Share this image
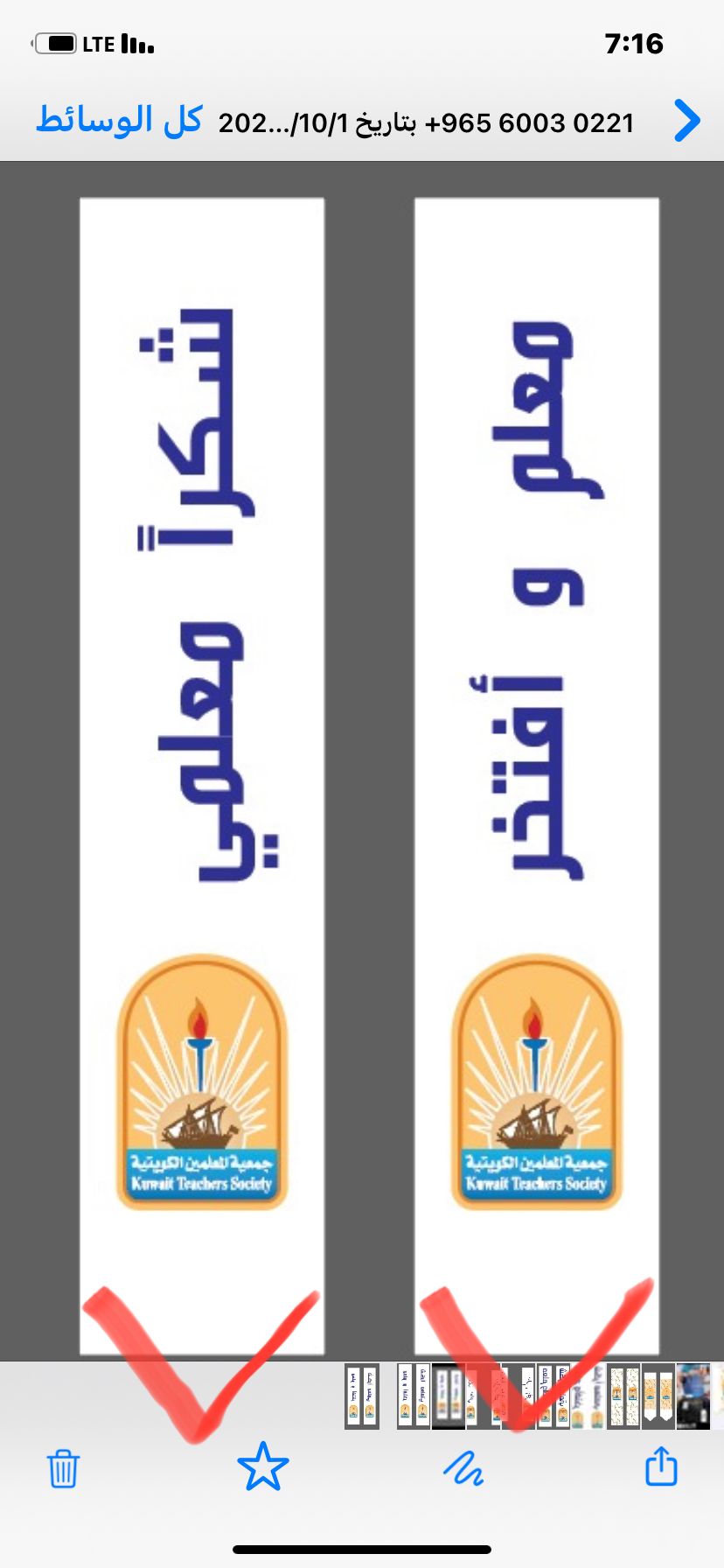The image size is (724, 1568). click(x=661, y=1466)
